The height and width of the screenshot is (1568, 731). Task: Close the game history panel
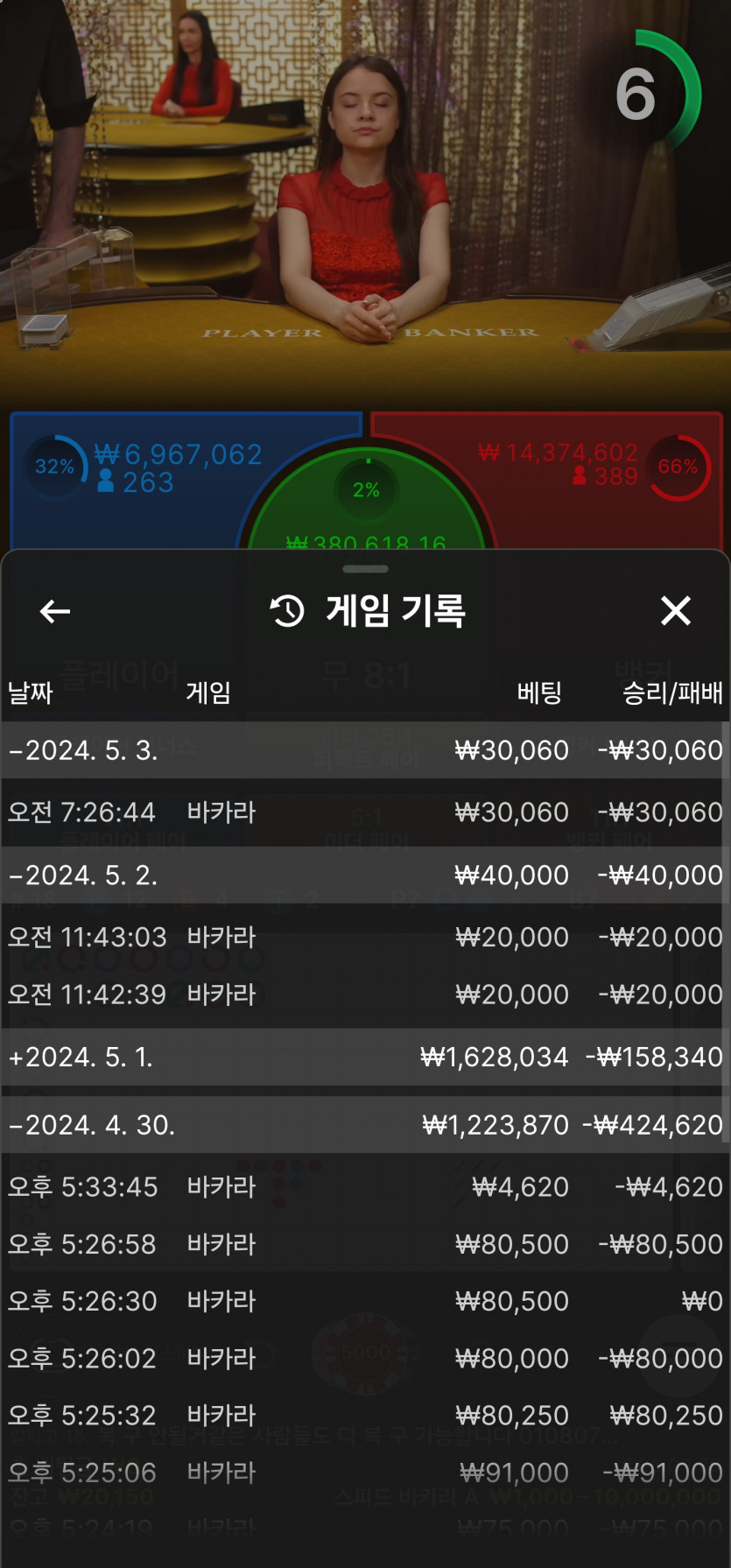point(675,610)
